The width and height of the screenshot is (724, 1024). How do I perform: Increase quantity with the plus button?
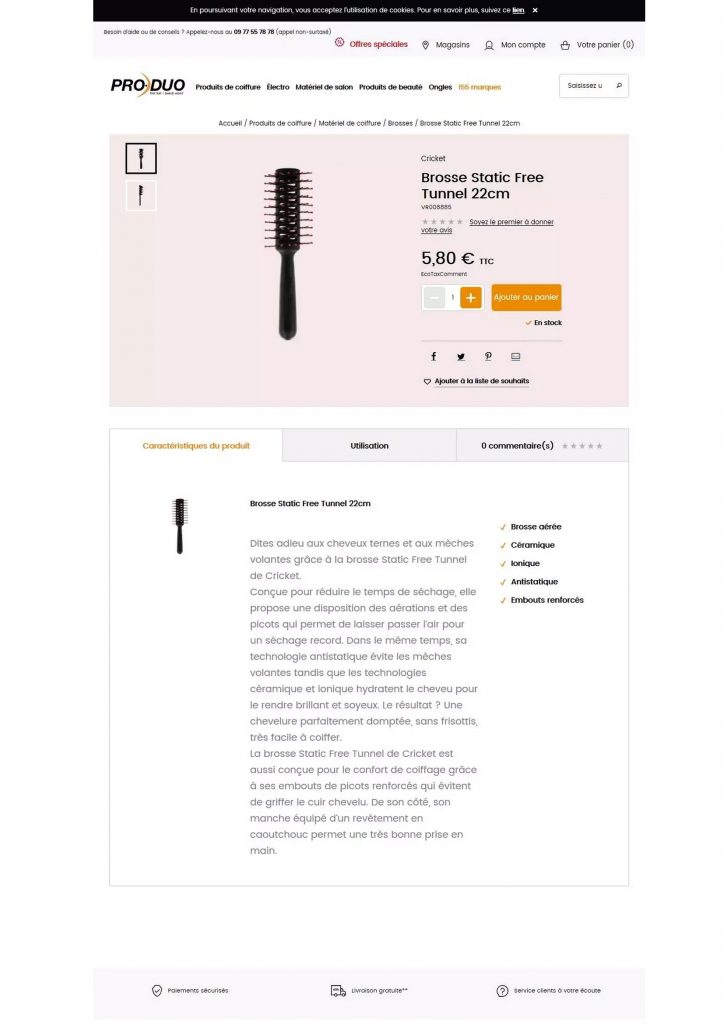pyautogui.click(x=471, y=297)
